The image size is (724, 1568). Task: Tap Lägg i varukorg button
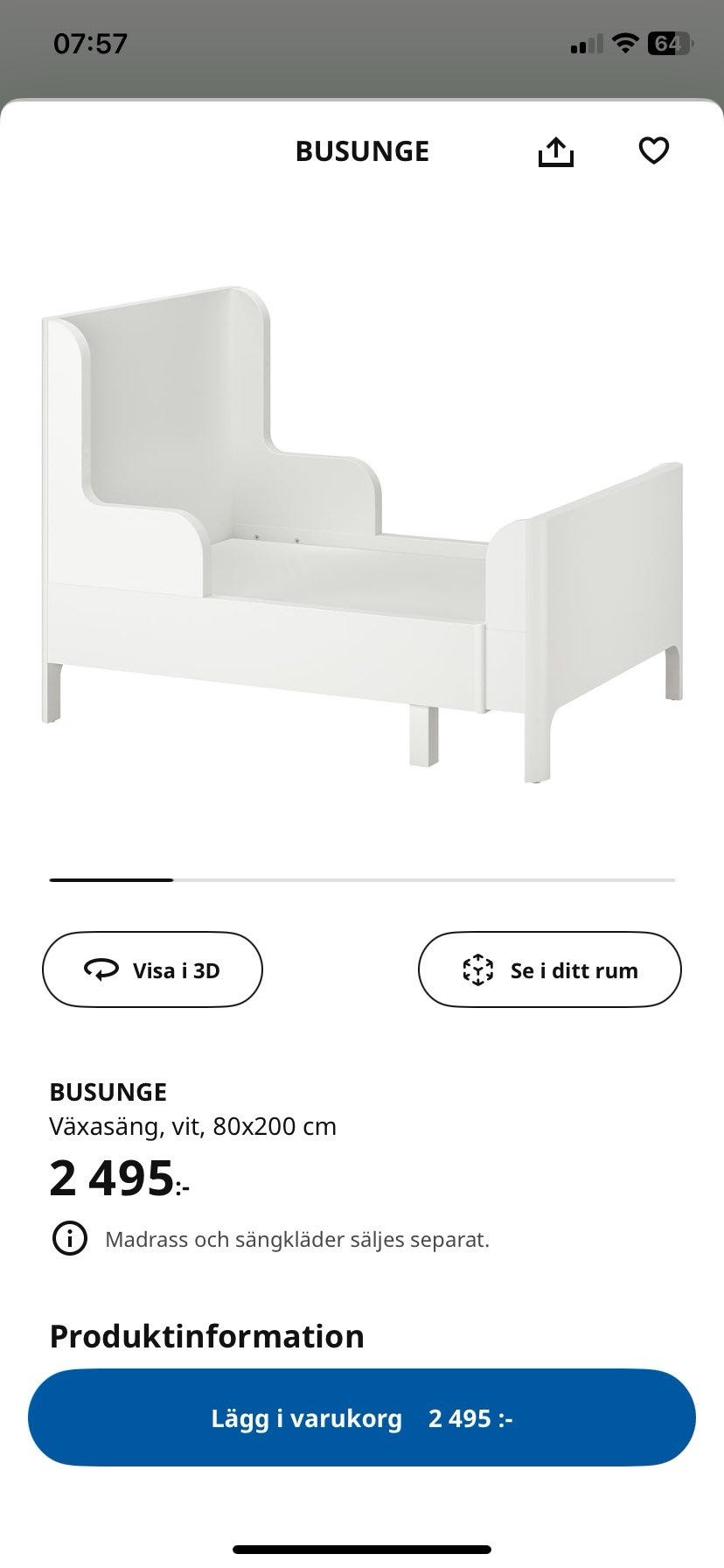pyautogui.click(x=362, y=1418)
